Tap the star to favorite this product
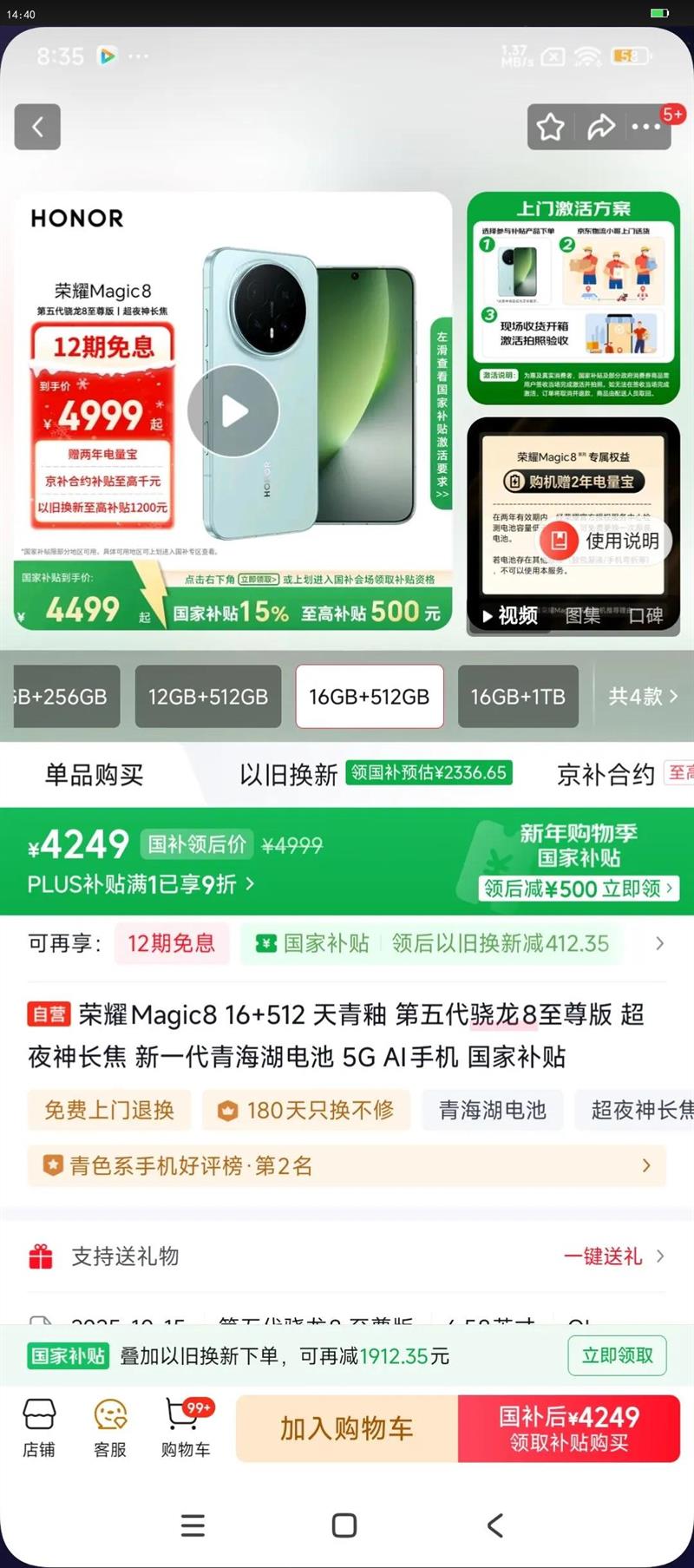 coord(551,127)
